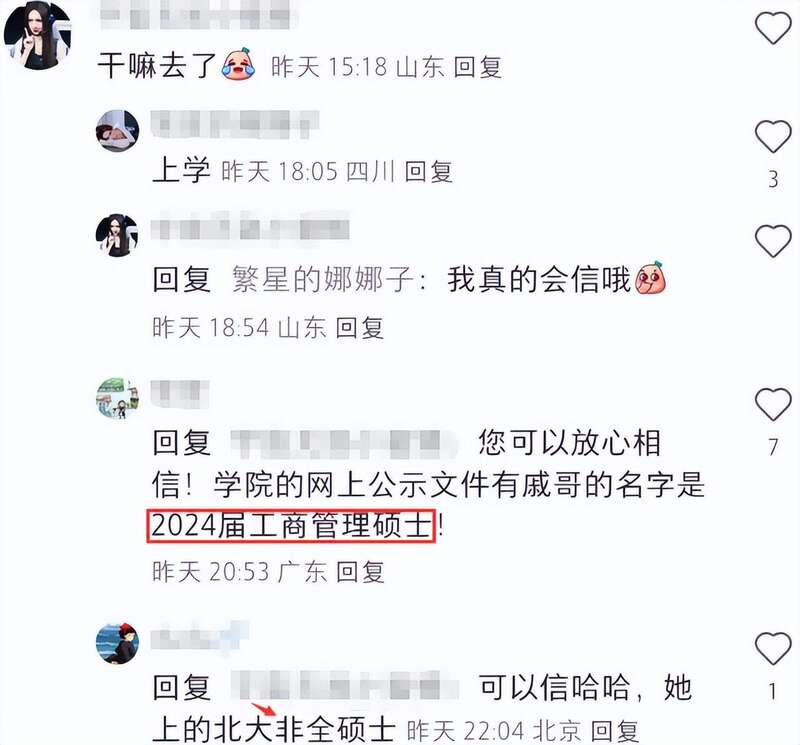Image resolution: width=800 pixels, height=745 pixels.
Task: Reply to the "干嘛去了" comment
Action: click(477, 67)
